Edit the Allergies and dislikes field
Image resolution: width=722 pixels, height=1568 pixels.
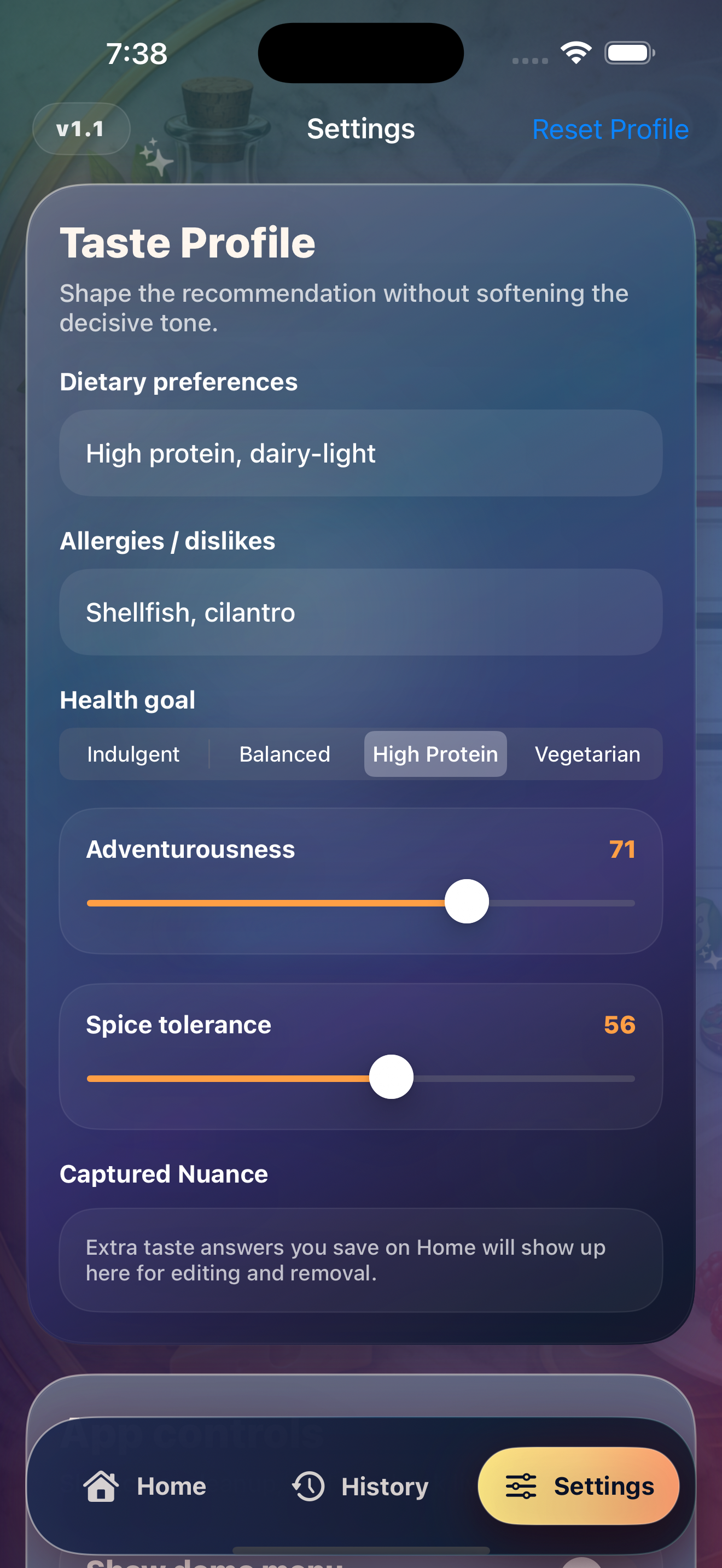tap(360, 612)
